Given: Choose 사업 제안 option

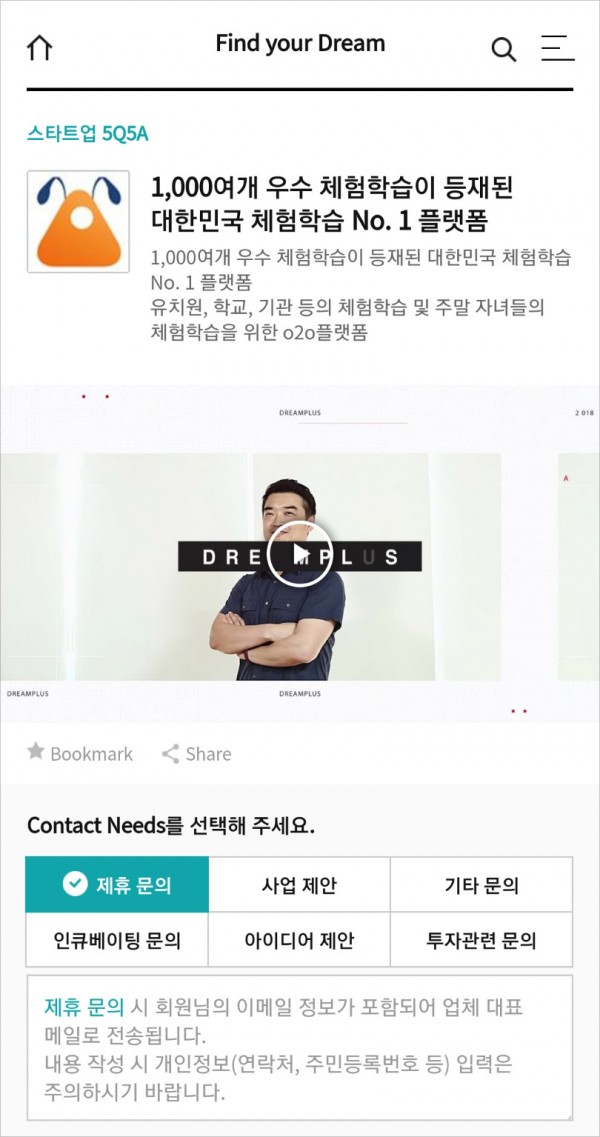Looking at the screenshot, I should (299, 884).
